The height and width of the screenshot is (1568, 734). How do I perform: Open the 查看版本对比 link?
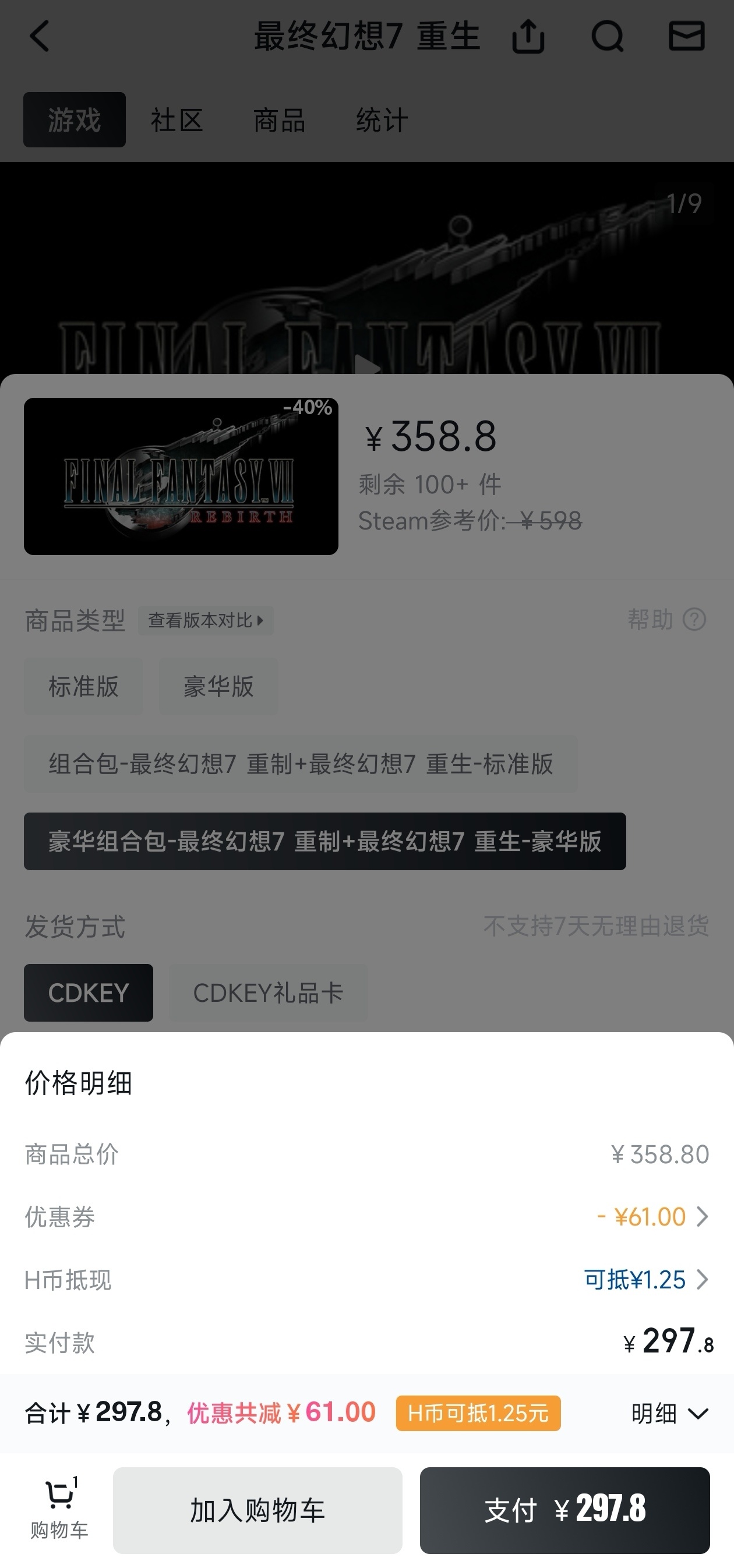206,620
